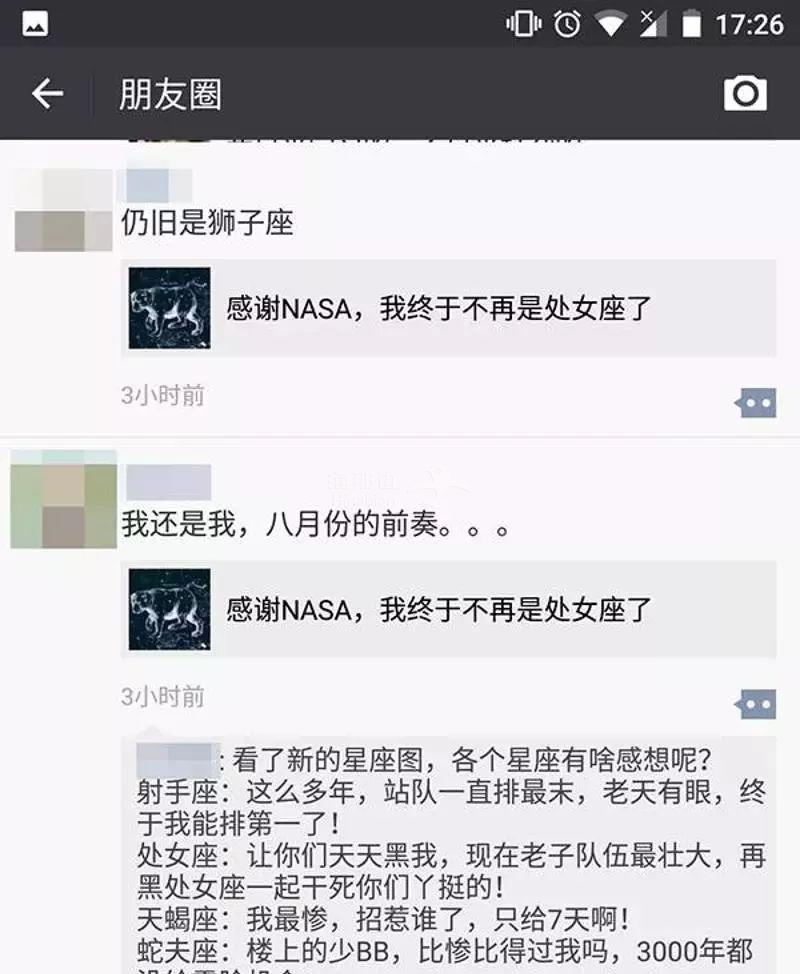View profile of 我还是我 poster's avatar

click(x=63, y=499)
